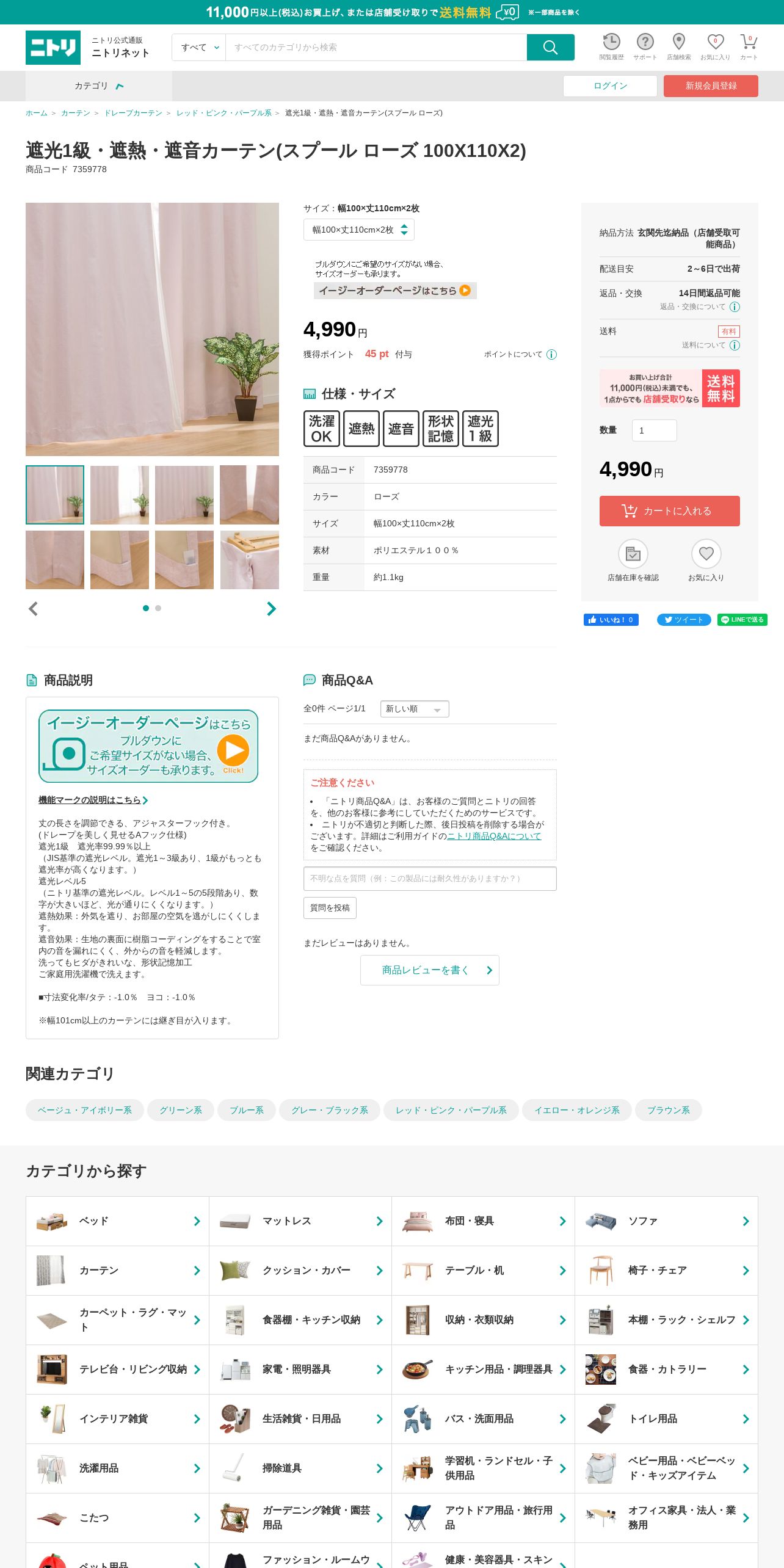Tap the ログイン button
Image resolution: width=784 pixels, height=1568 pixels.
pyautogui.click(x=610, y=86)
